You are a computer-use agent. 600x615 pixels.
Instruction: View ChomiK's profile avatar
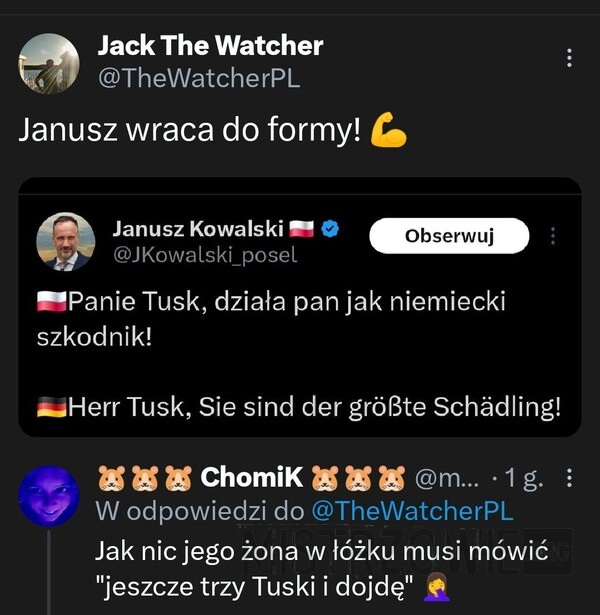tap(49, 496)
